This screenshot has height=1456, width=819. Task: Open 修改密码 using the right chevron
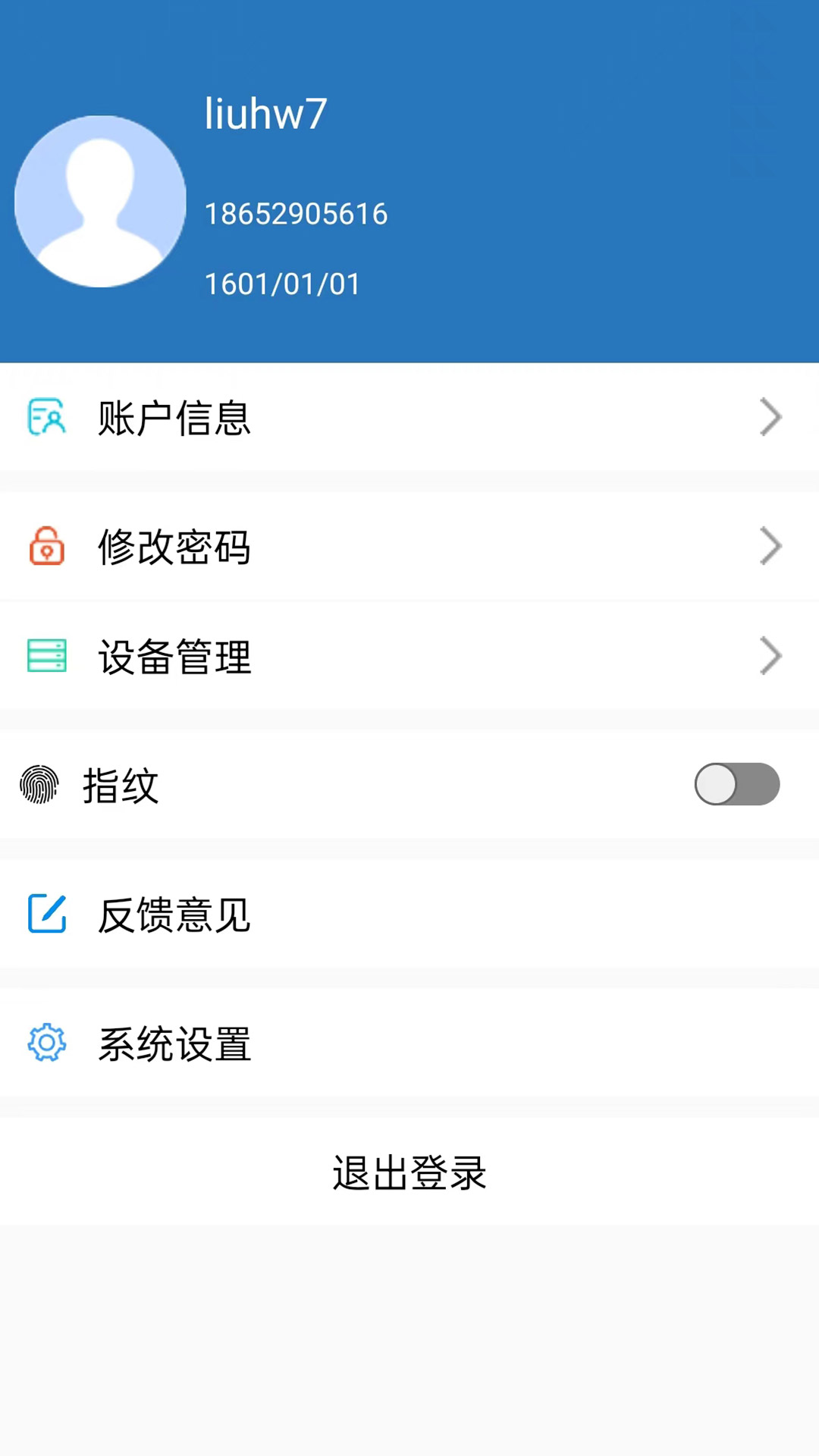tap(770, 546)
